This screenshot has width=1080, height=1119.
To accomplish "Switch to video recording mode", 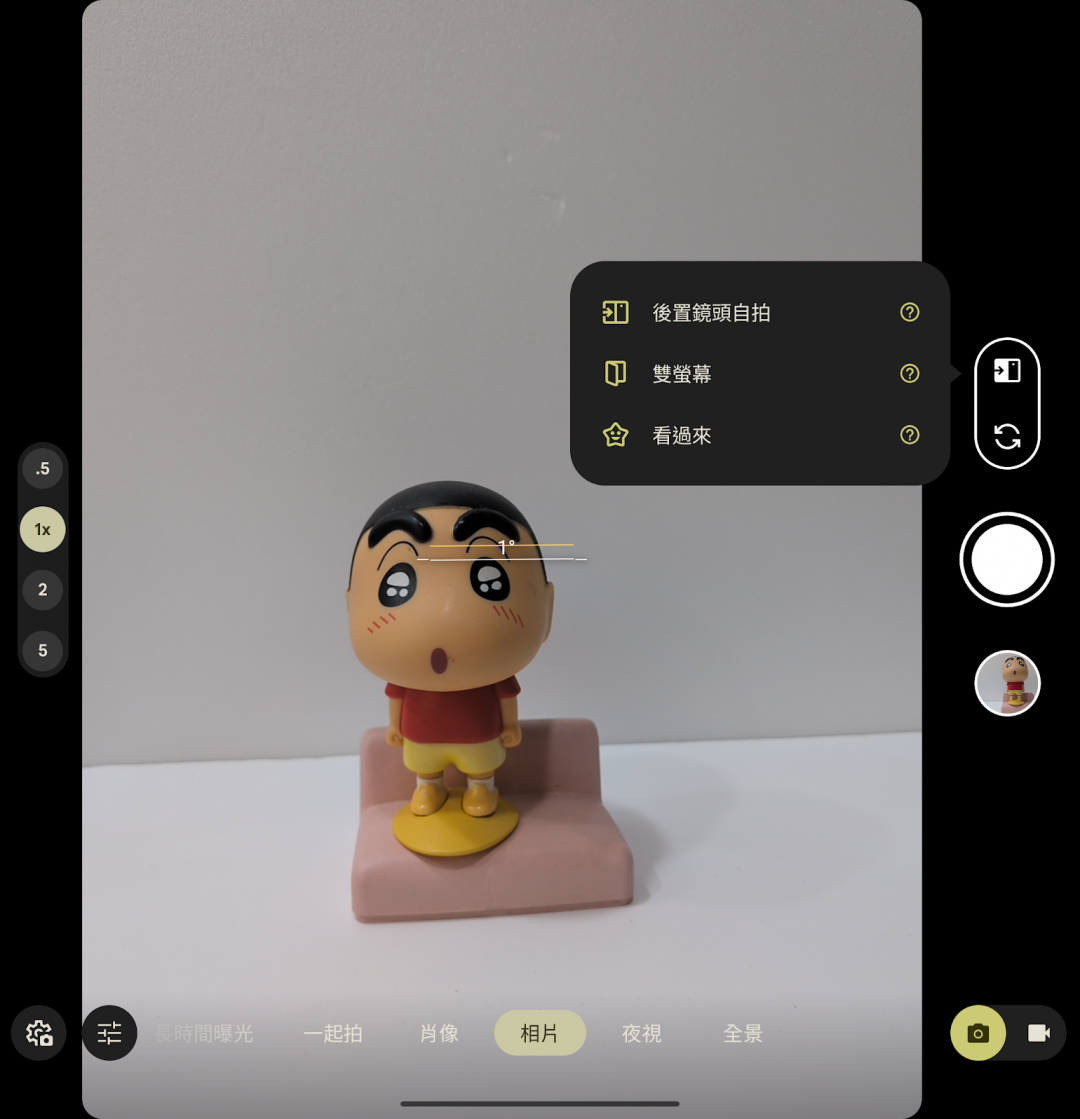I will coord(1038,1033).
